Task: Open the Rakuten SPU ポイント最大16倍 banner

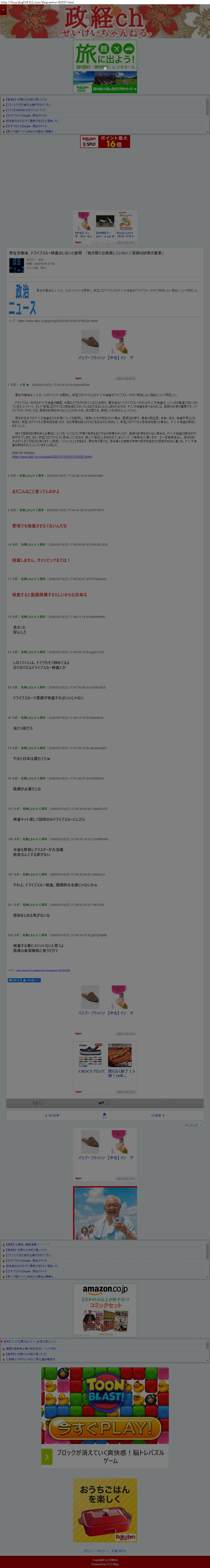Action: click(105, 142)
